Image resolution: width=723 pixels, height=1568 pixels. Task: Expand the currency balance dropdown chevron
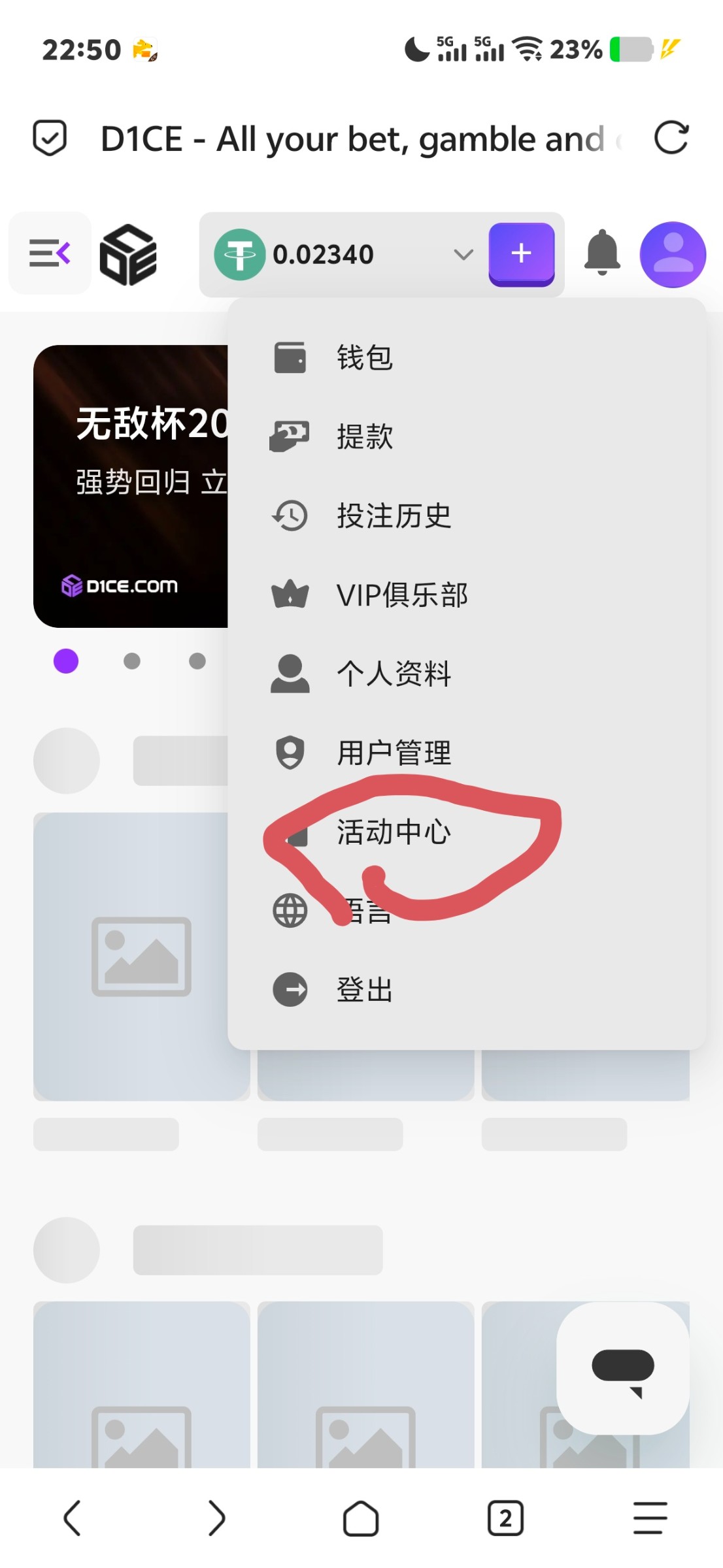(x=463, y=254)
